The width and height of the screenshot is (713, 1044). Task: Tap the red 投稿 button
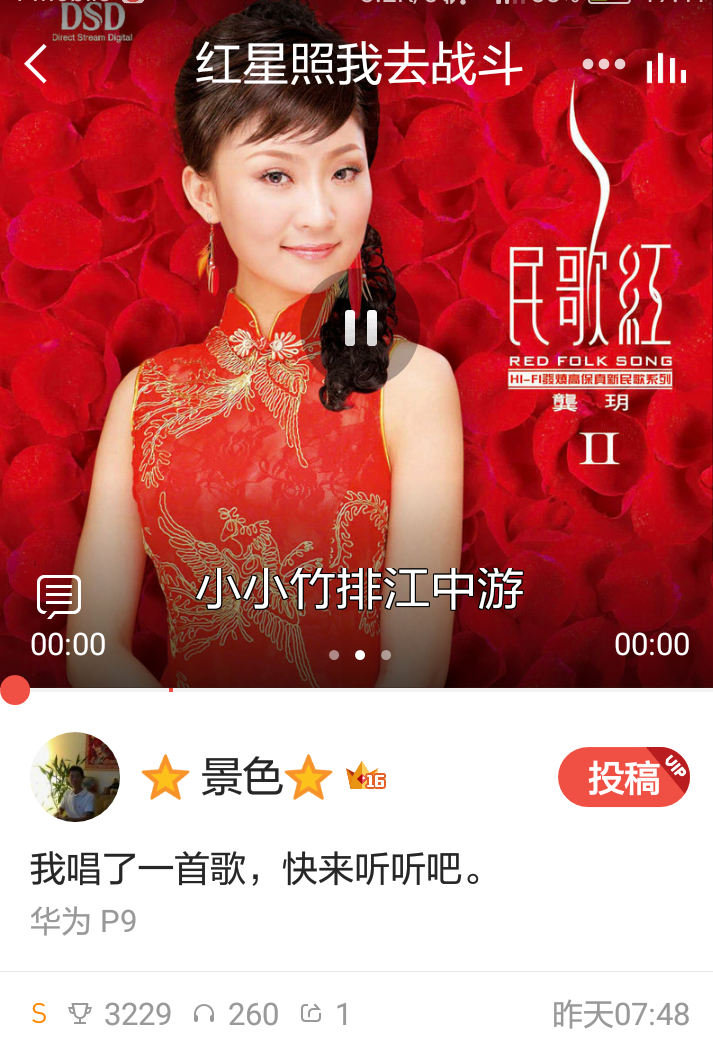click(623, 777)
